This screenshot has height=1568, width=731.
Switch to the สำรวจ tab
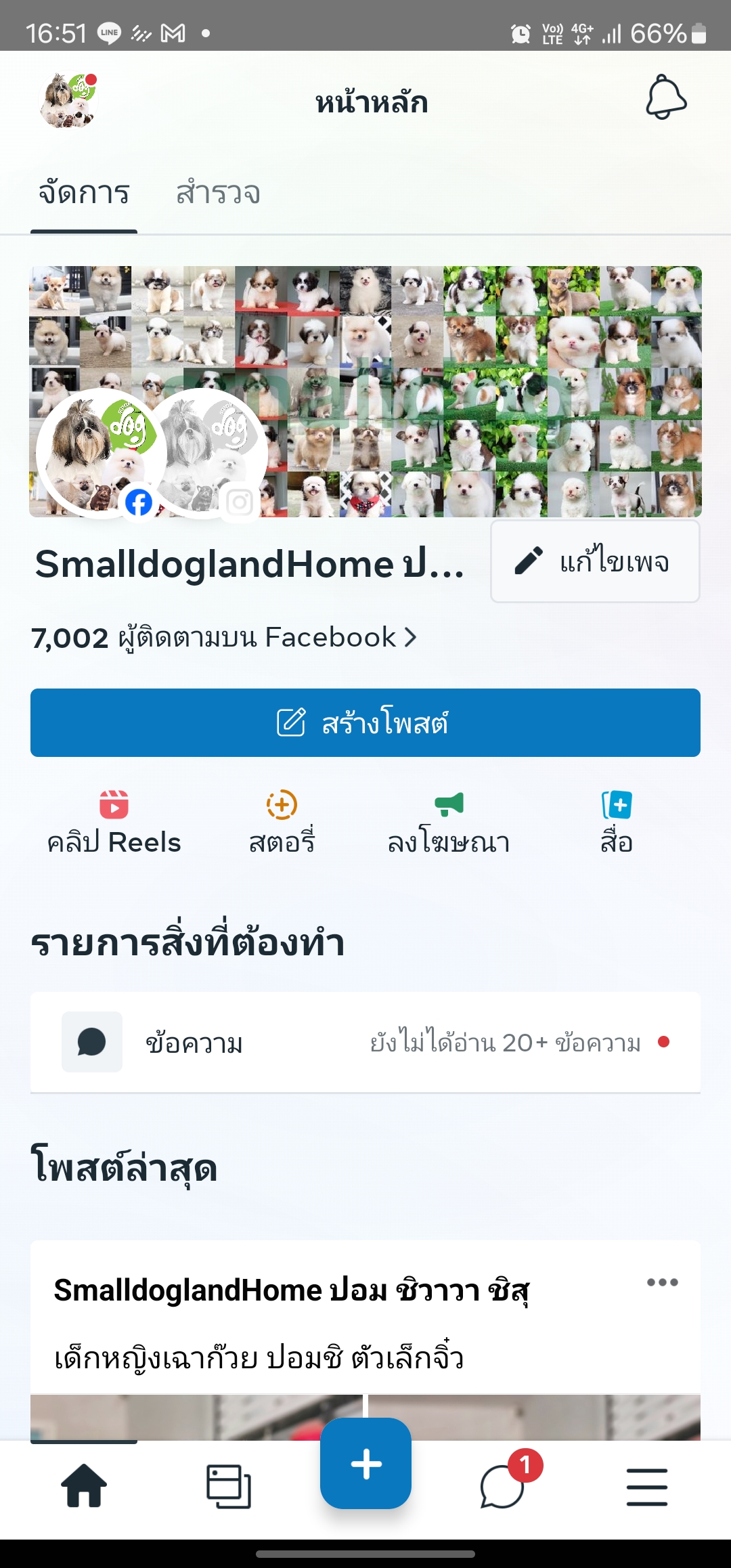coord(218,194)
